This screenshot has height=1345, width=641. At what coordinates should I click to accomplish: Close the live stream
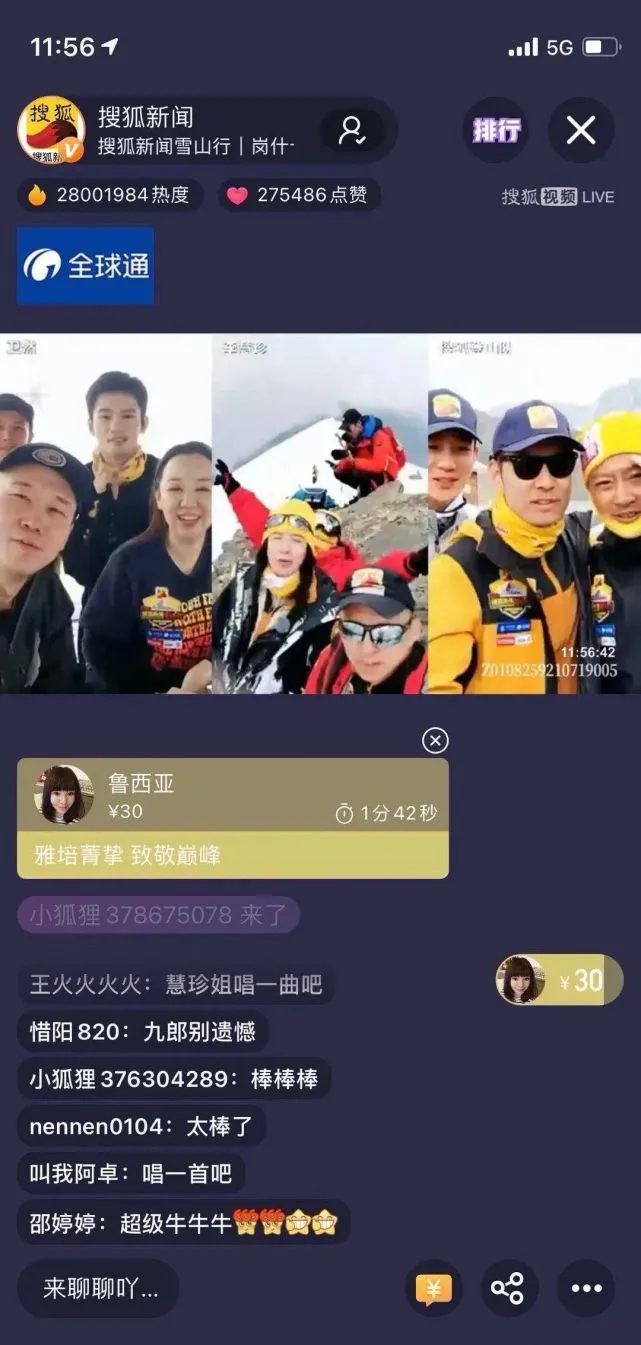click(581, 130)
